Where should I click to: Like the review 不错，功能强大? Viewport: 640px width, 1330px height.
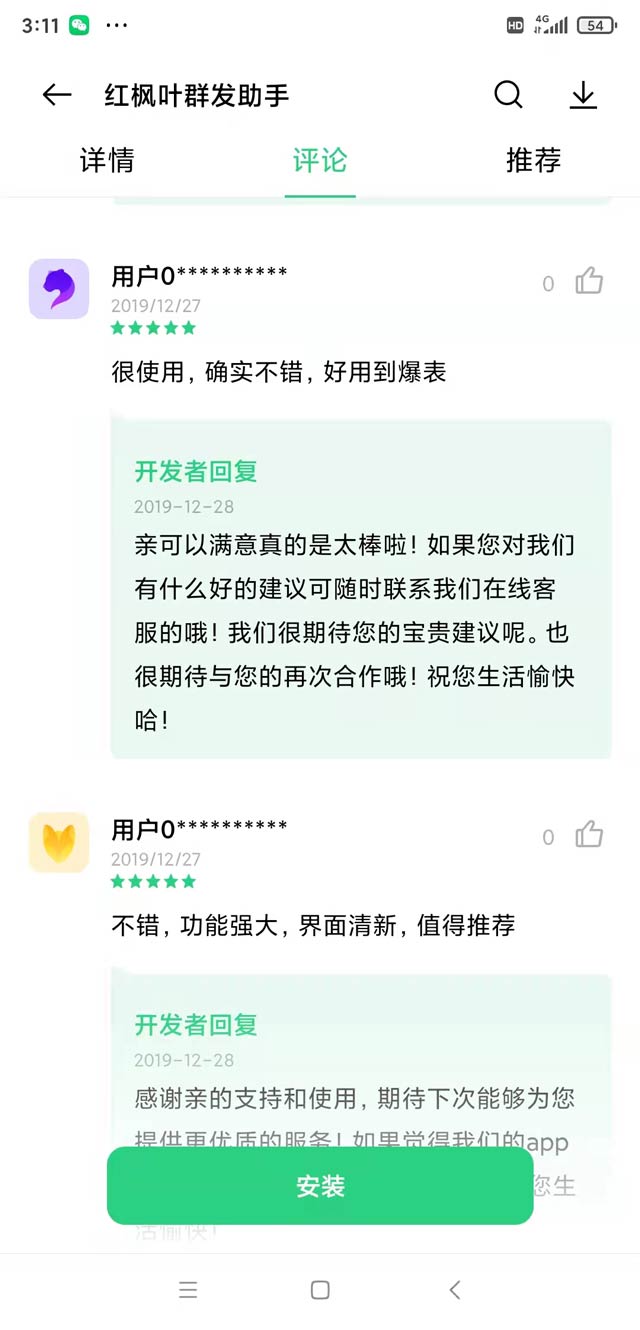coord(589,836)
